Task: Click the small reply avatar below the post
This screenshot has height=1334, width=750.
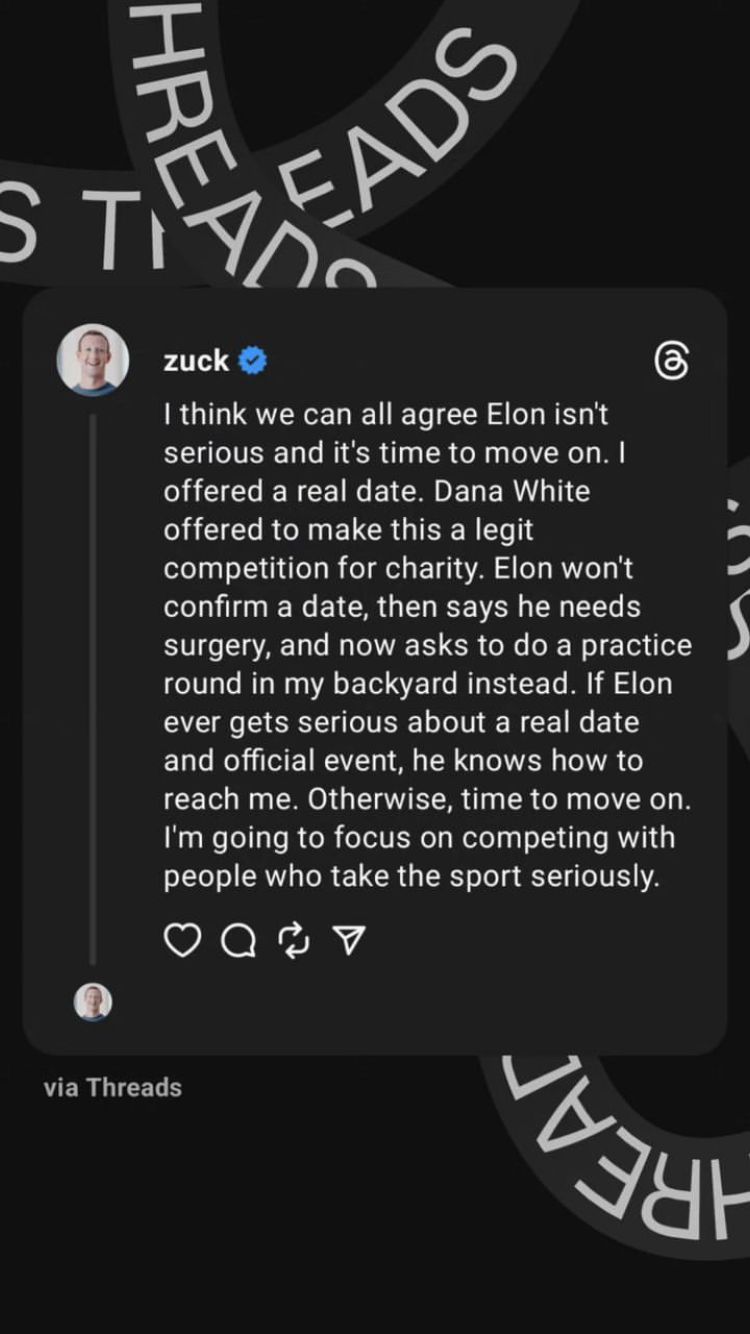Action: 93,1002
